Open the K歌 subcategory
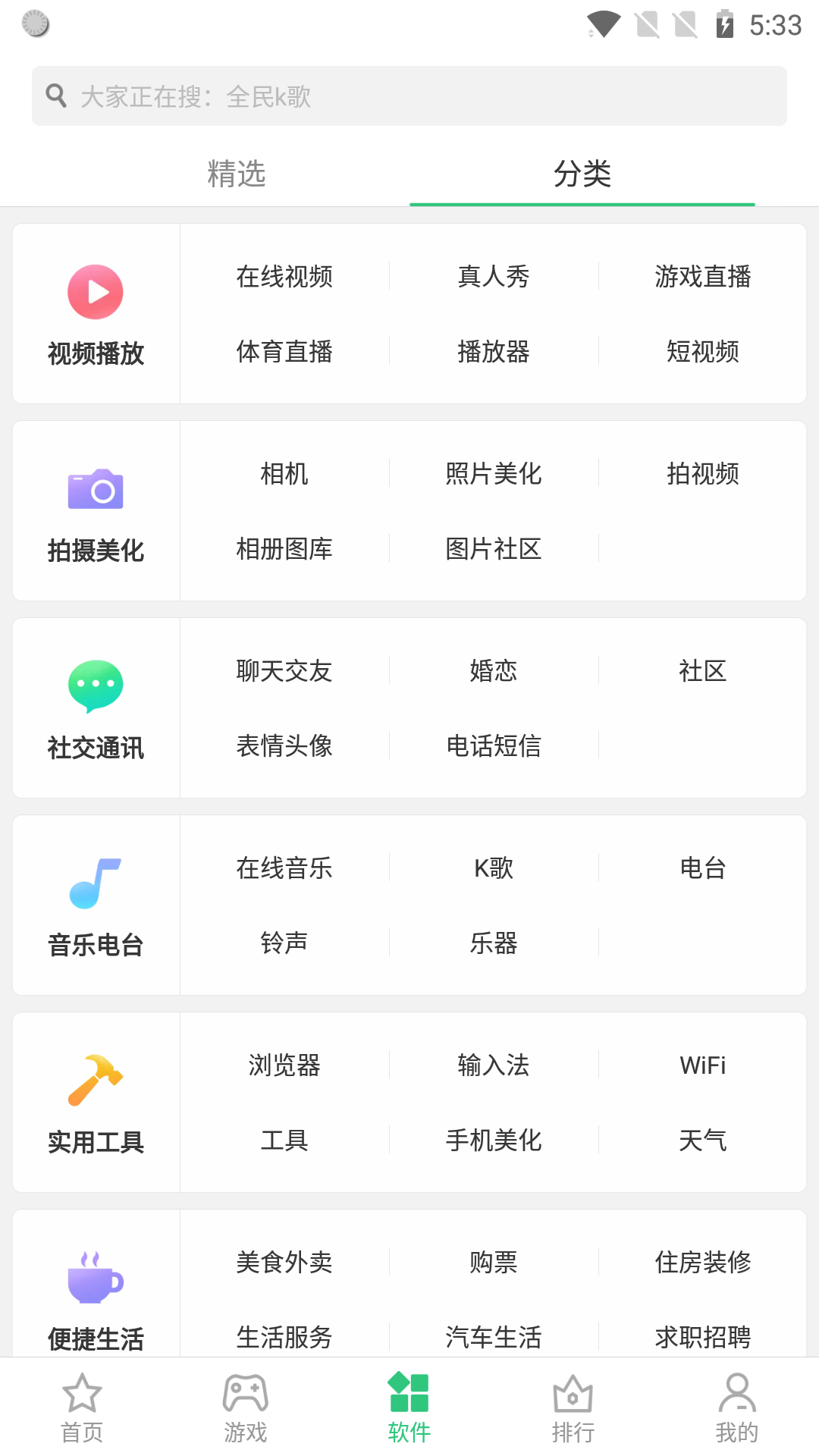Viewport: 819px width, 1456px height. click(x=493, y=868)
